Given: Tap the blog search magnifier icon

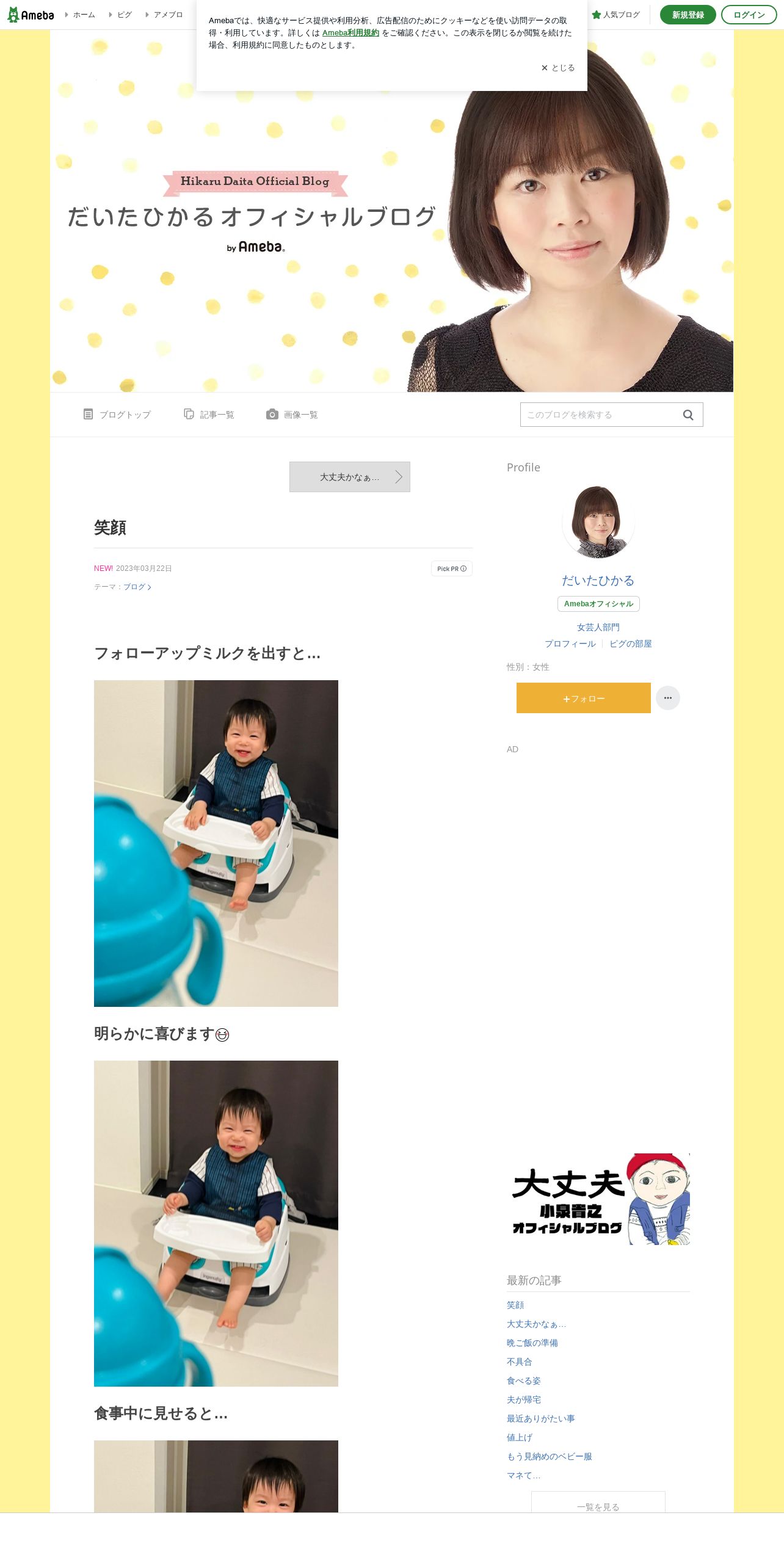Looking at the screenshot, I should click(688, 415).
